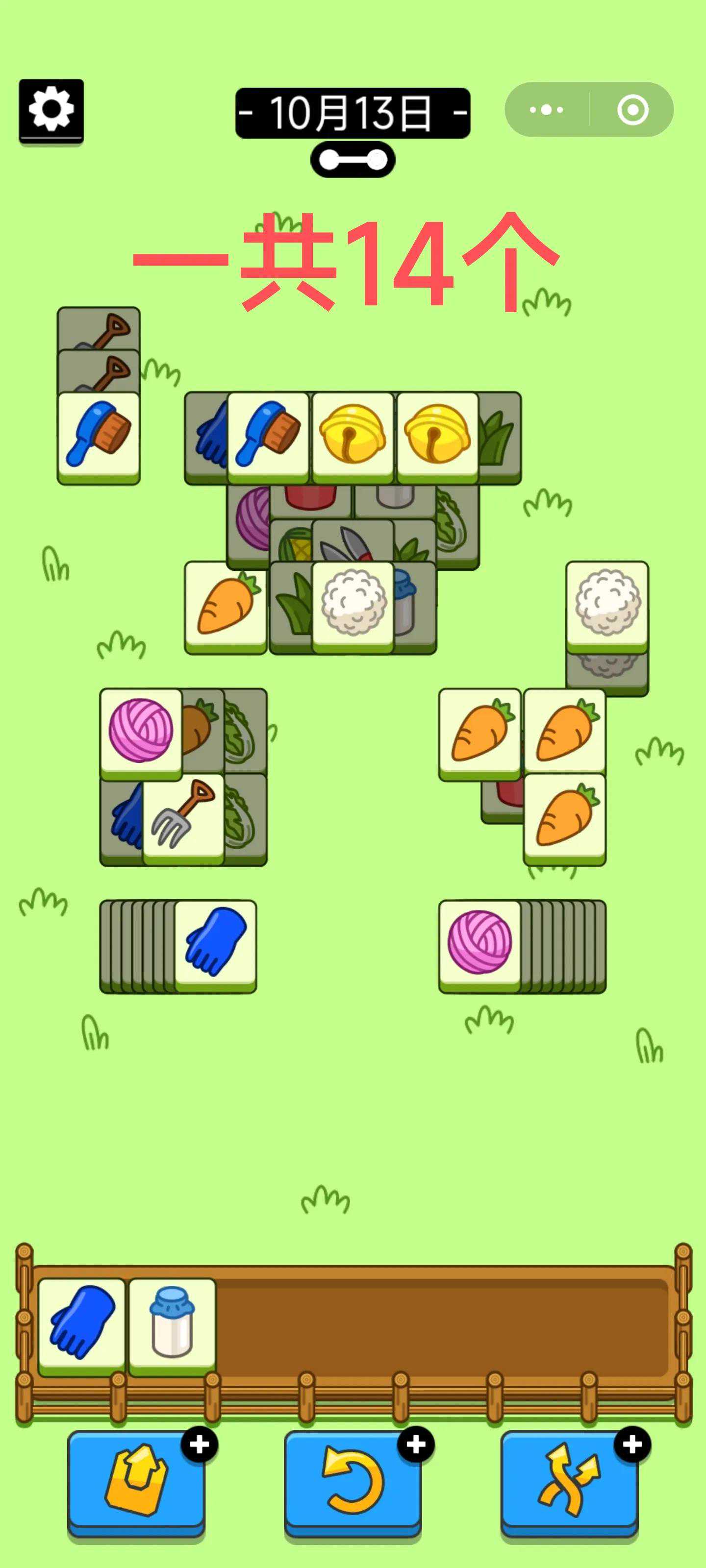
Task: Tap the brush tile beside the golden bells
Action: 268,434
